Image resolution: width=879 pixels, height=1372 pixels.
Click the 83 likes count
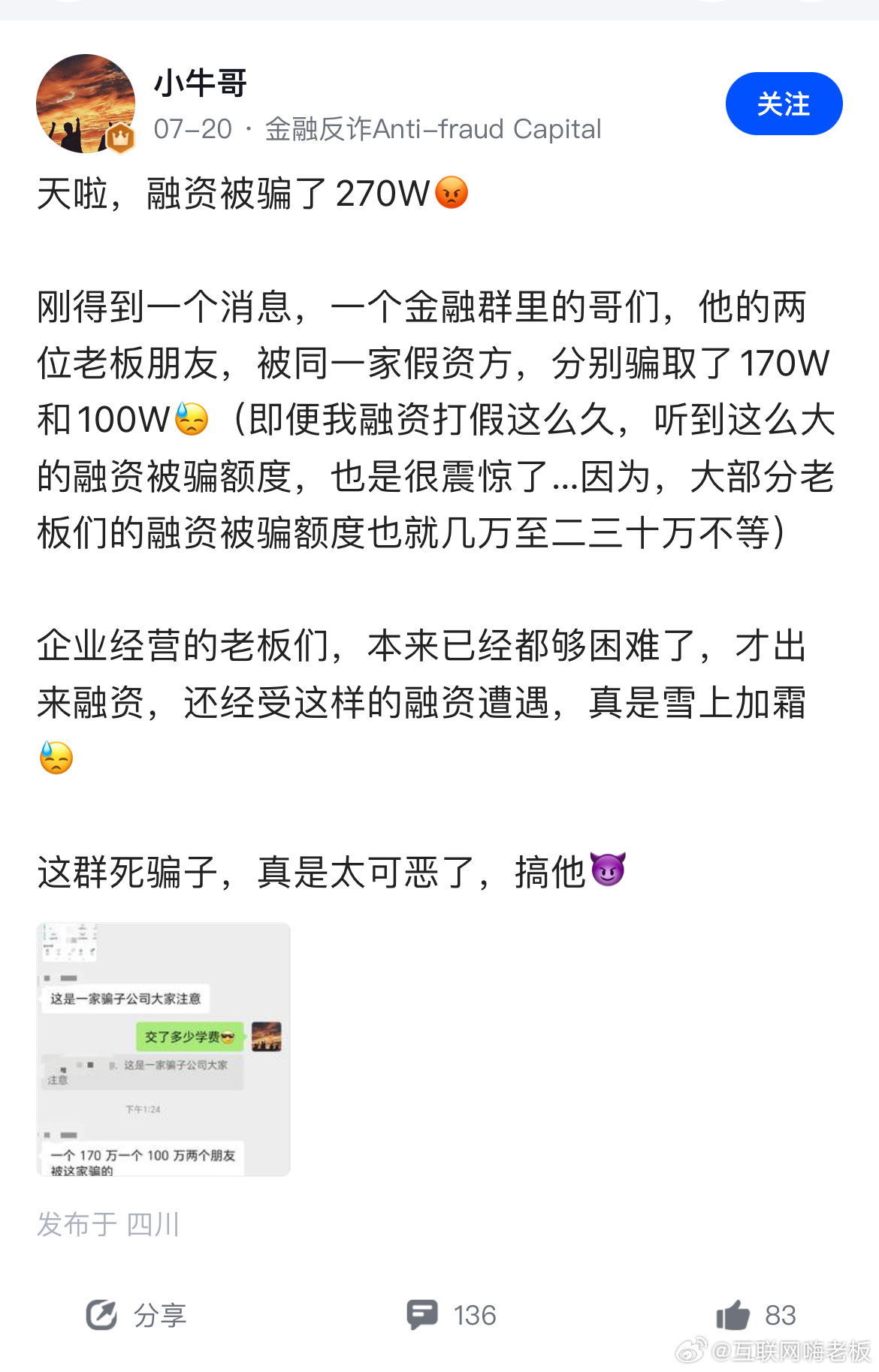(781, 1315)
